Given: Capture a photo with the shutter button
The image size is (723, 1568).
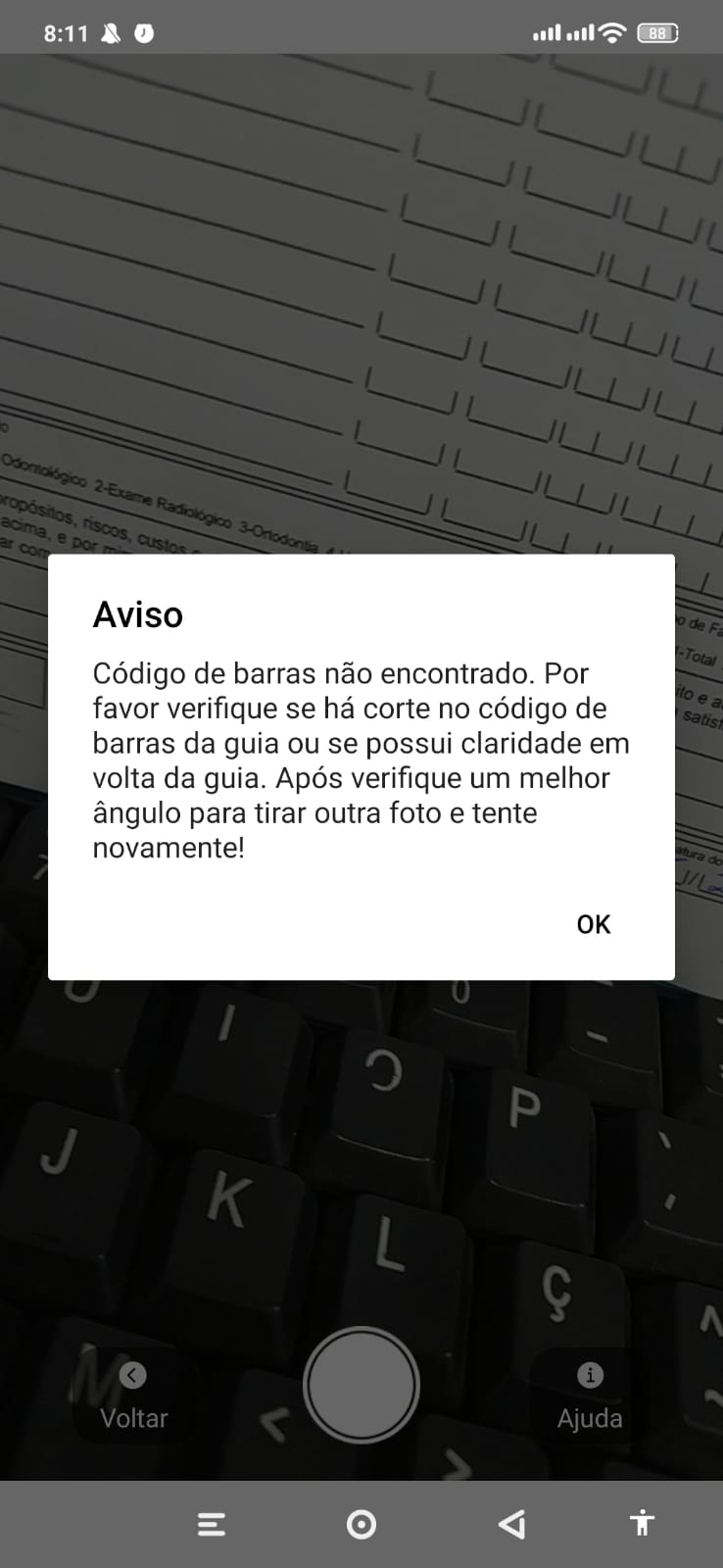Looking at the screenshot, I should [361, 1385].
